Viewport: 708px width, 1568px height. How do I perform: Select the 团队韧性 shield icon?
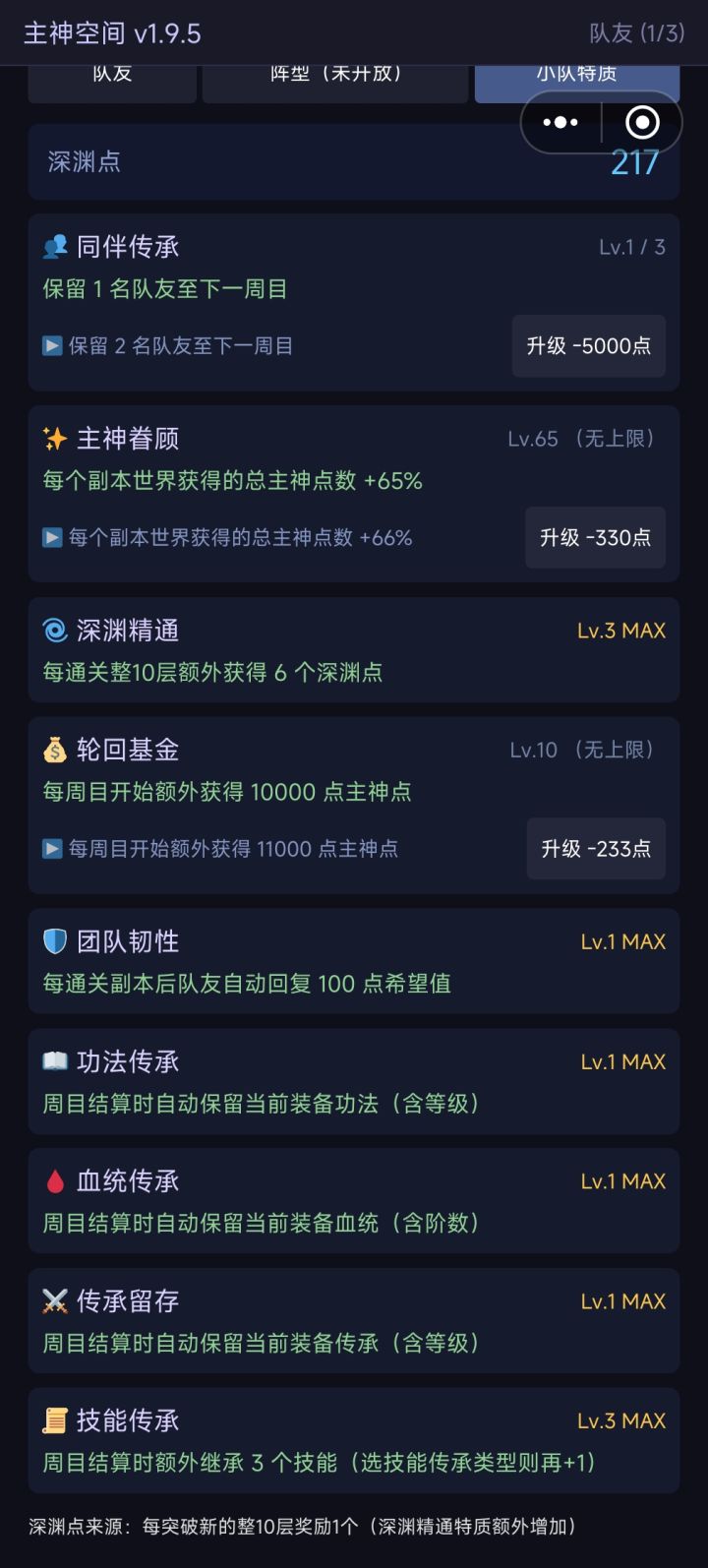click(x=56, y=941)
